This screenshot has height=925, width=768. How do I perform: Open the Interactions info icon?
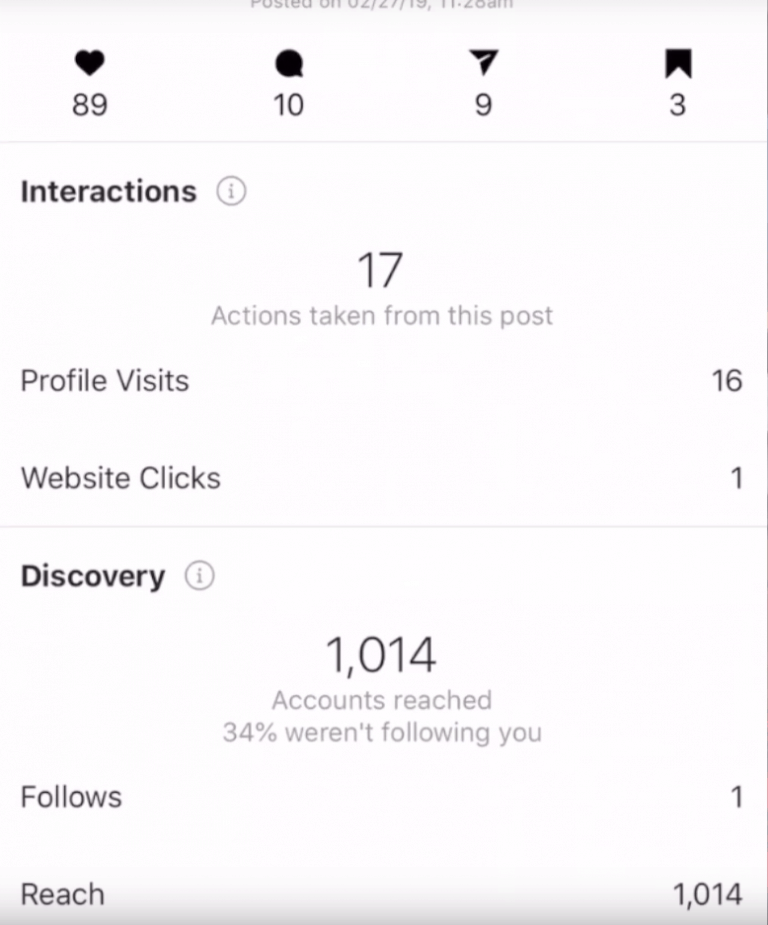(231, 191)
